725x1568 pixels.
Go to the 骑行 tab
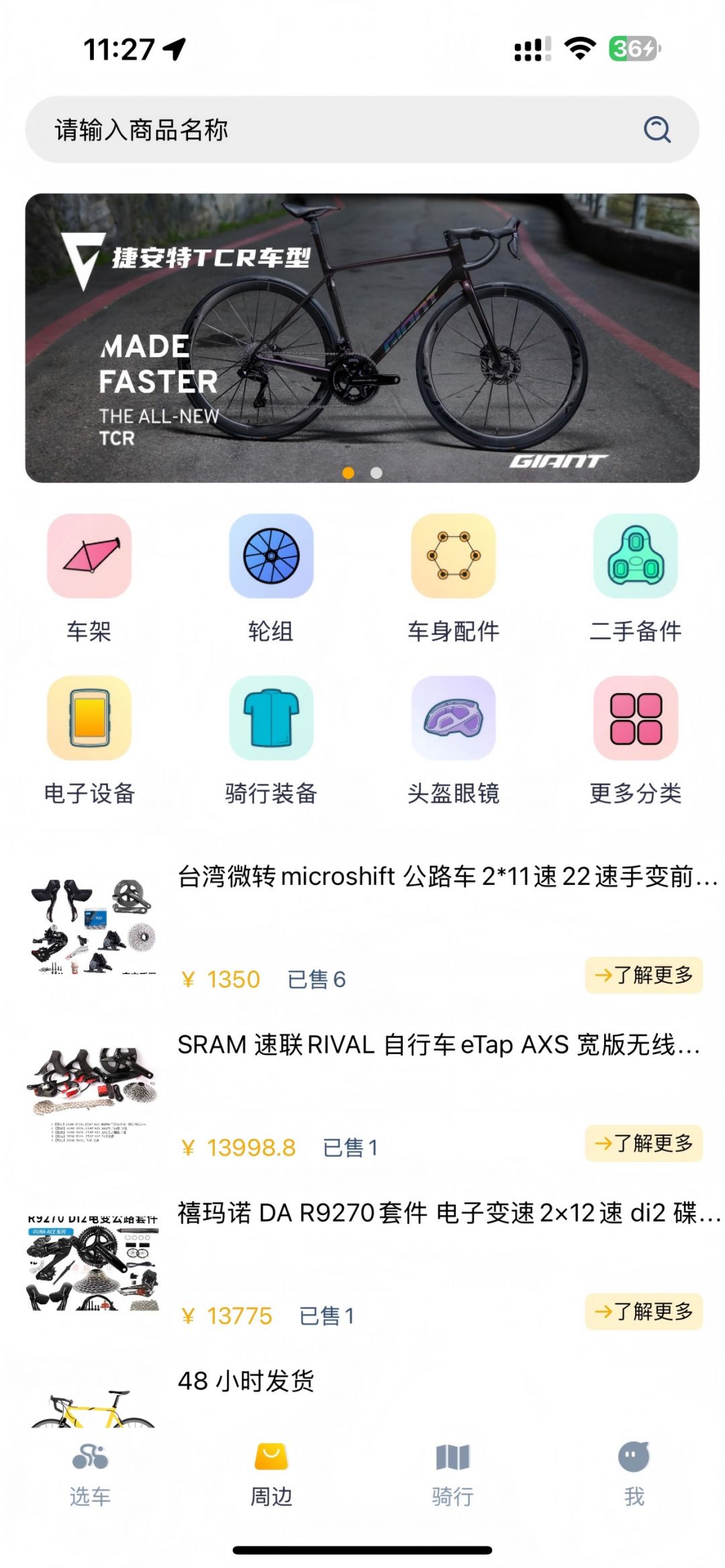tap(453, 1473)
